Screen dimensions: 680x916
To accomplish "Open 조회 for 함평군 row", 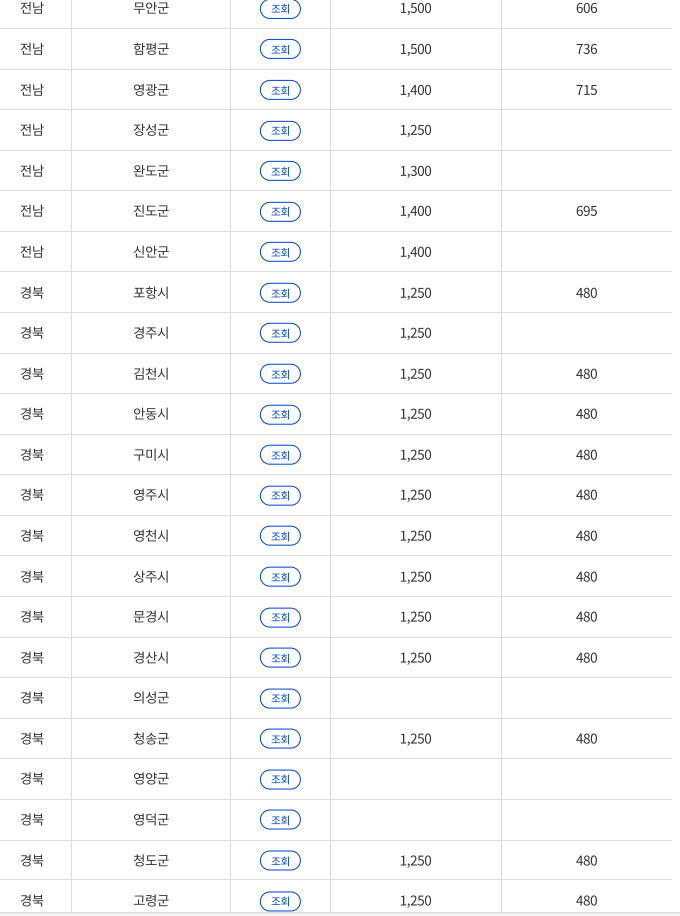I will [x=280, y=49].
